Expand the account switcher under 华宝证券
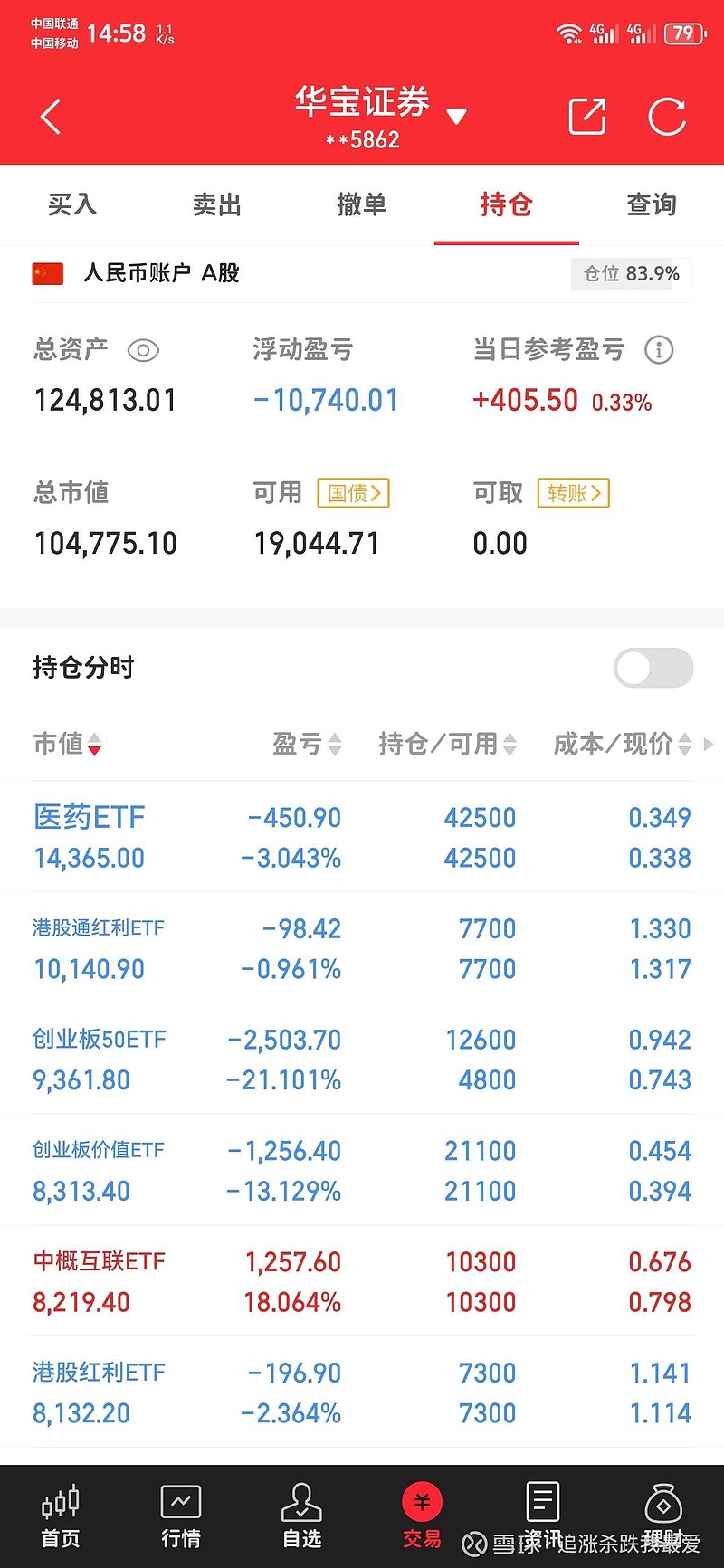 [x=457, y=116]
